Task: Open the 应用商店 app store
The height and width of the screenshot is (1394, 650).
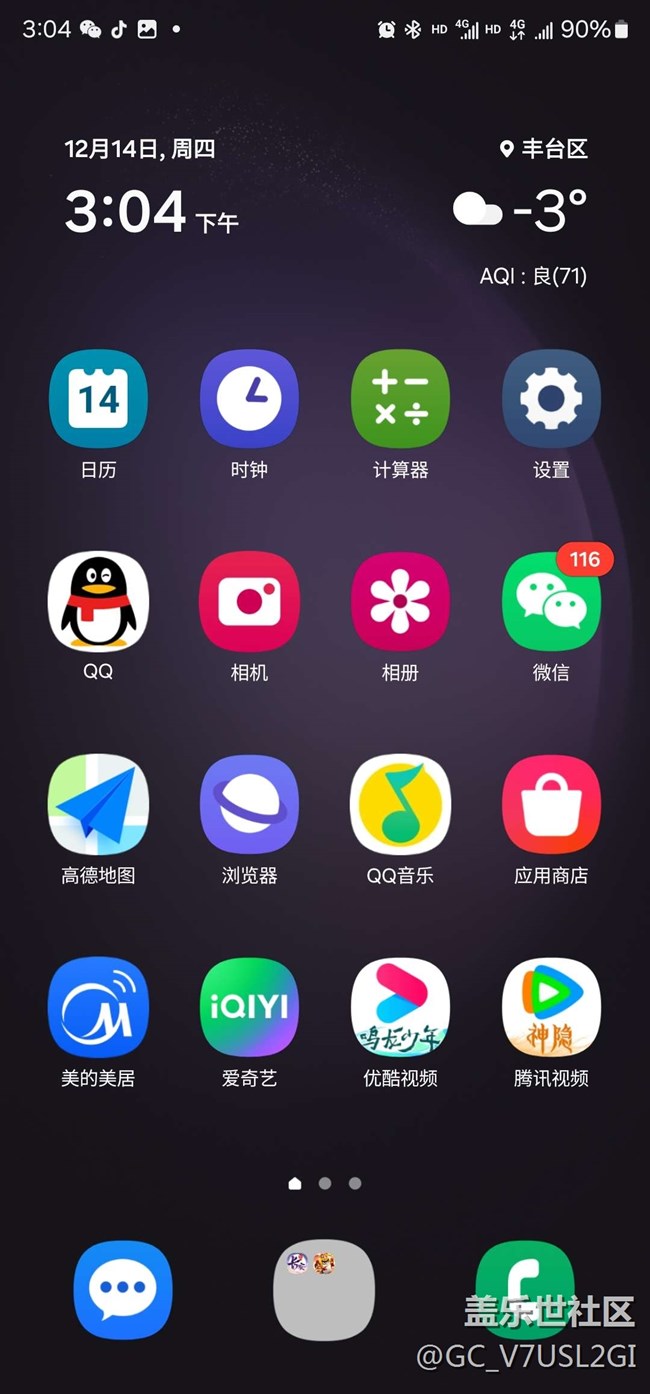Action: pos(551,804)
